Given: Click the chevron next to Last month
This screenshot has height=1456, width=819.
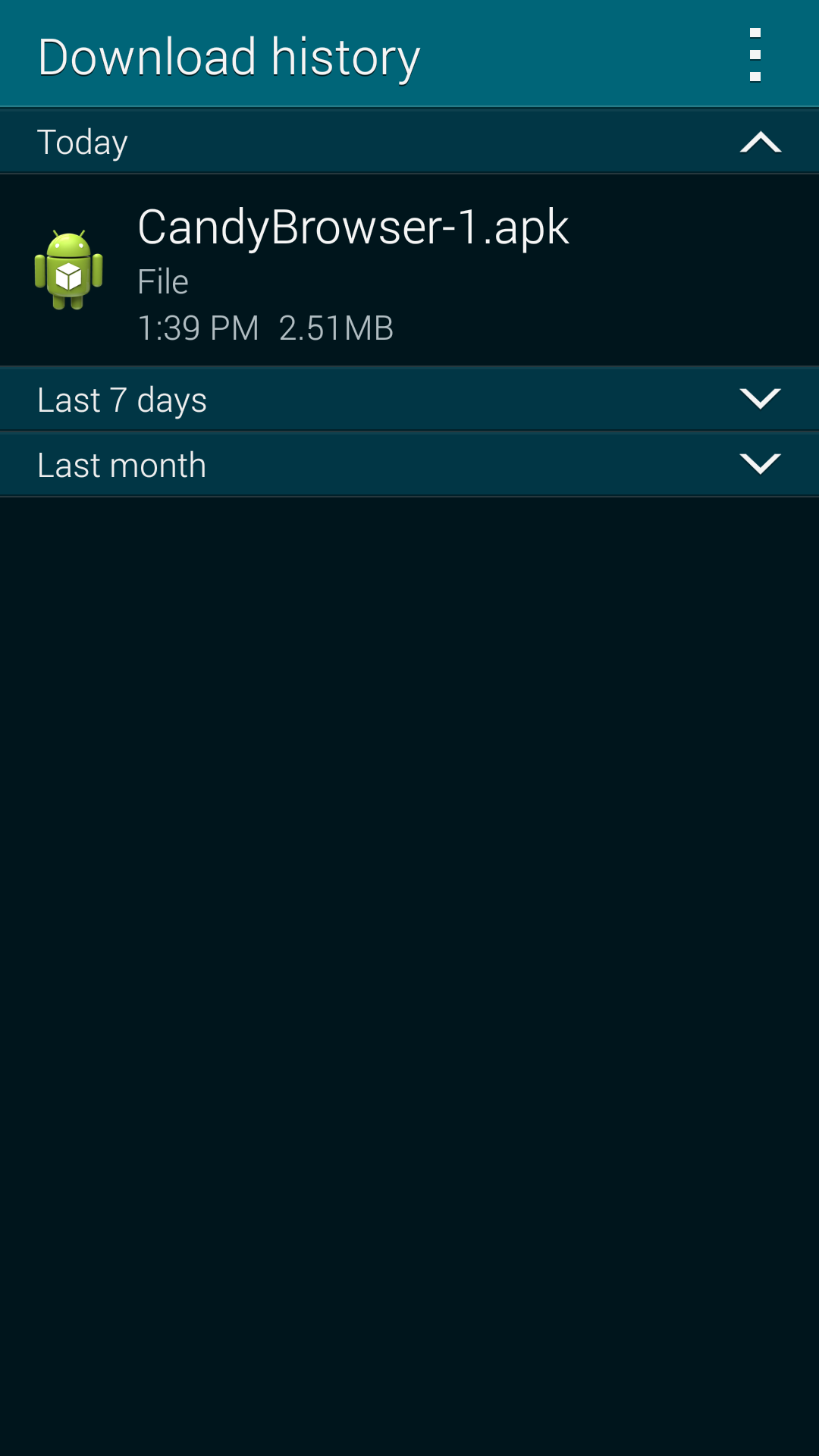Looking at the screenshot, I should point(762,463).
